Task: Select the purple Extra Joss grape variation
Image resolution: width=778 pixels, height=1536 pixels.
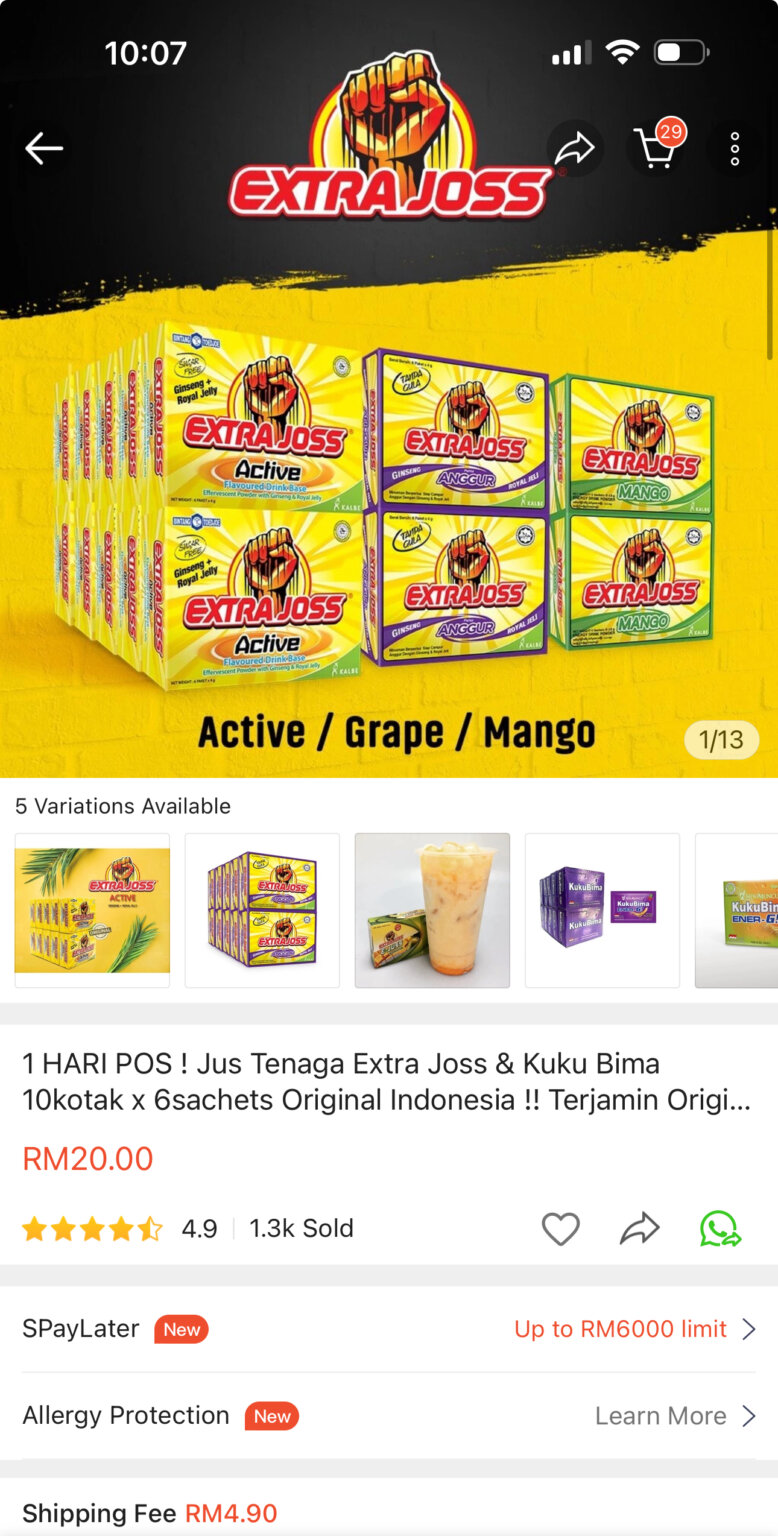Action: click(262, 910)
